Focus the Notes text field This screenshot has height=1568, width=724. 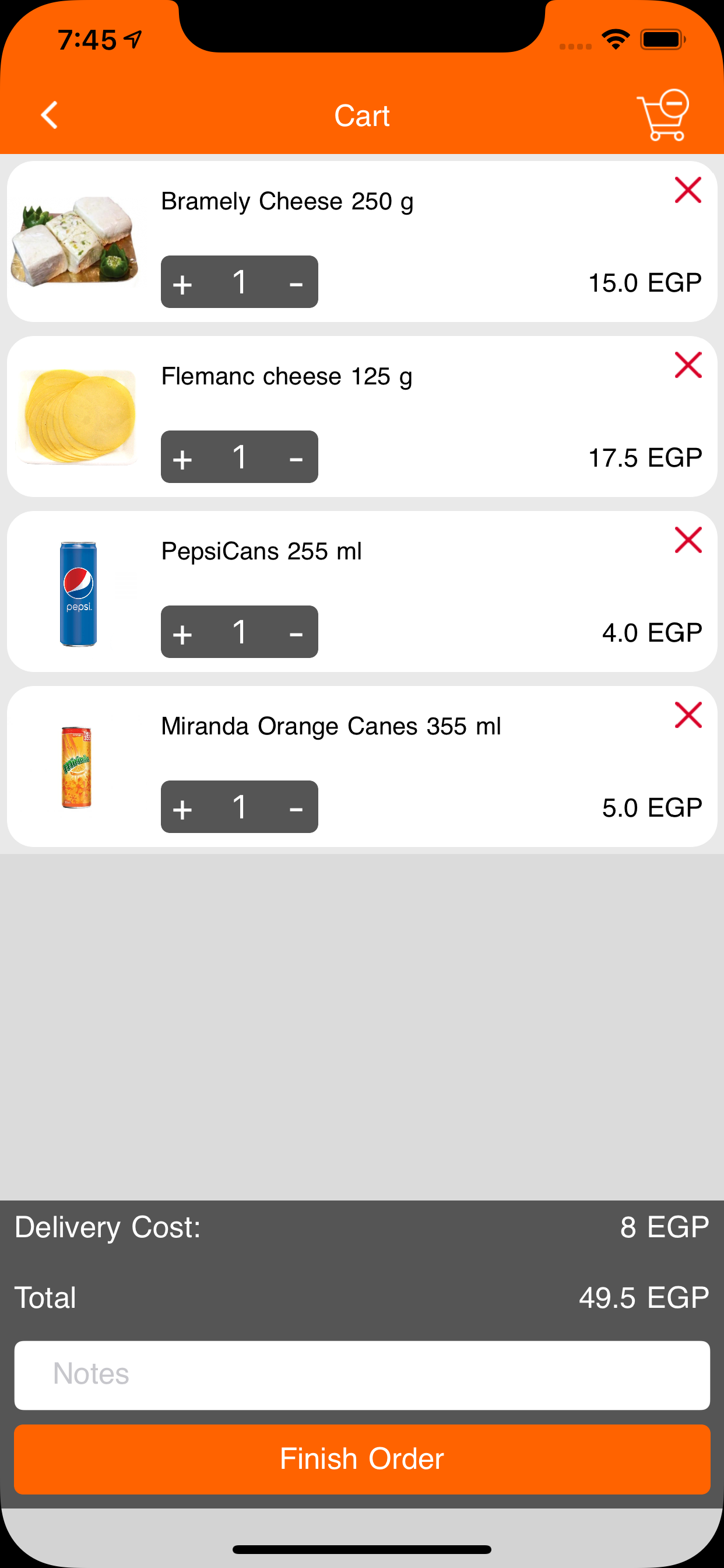(362, 1375)
